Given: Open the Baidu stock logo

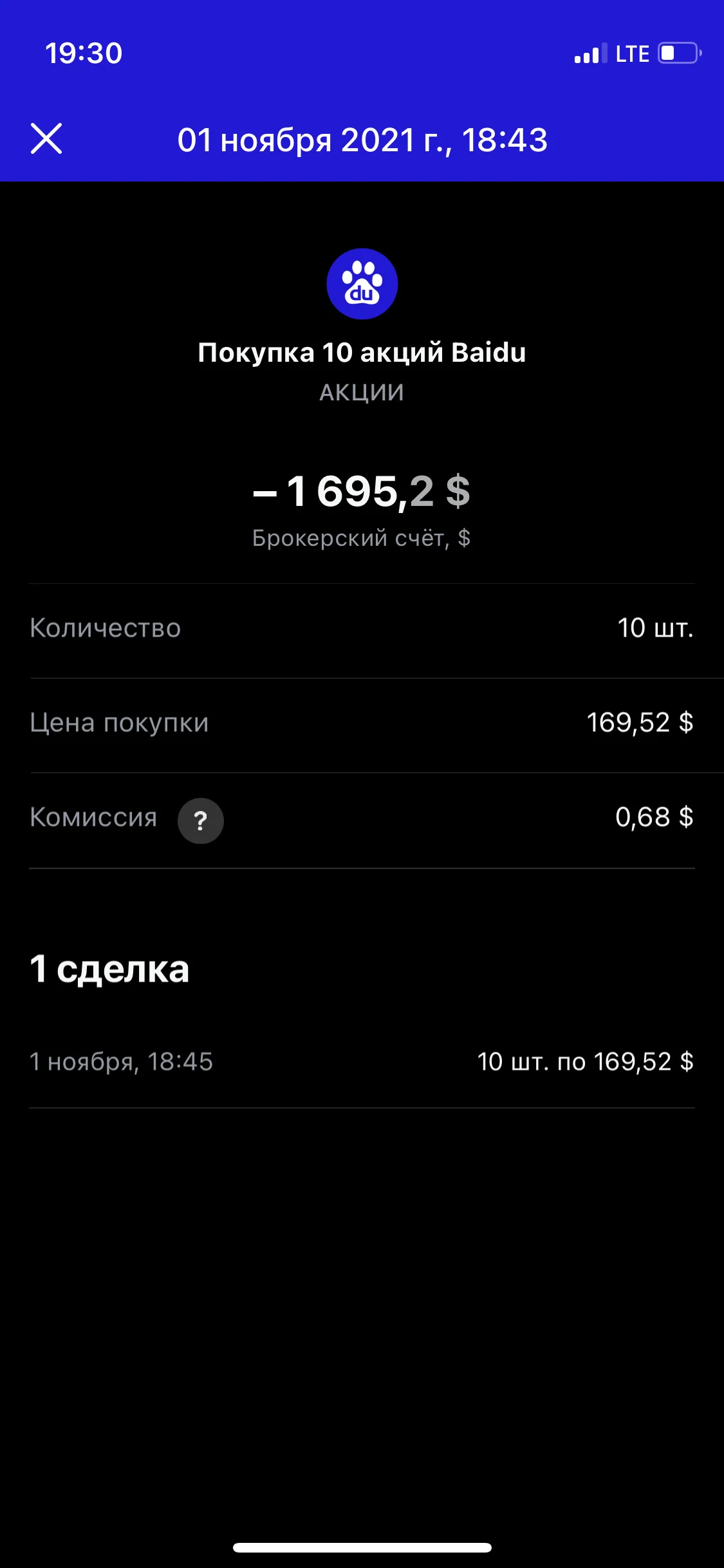Looking at the screenshot, I should click(362, 284).
